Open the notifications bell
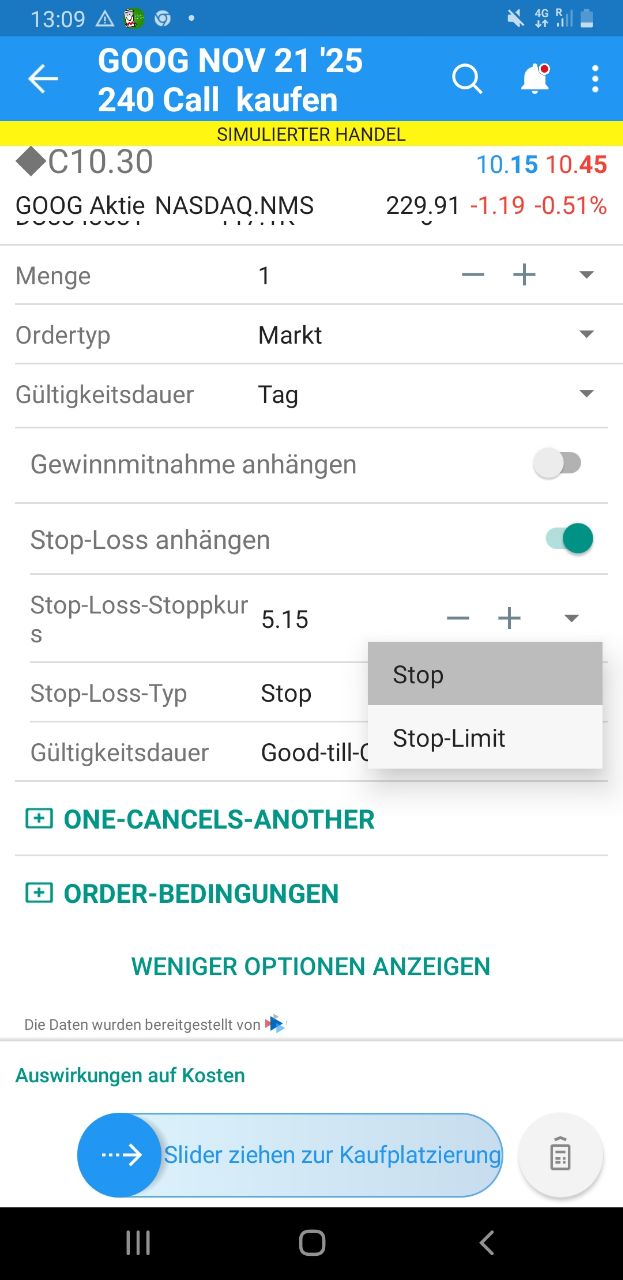Viewport: 623px width, 1280px height. [x=535, y=79]
